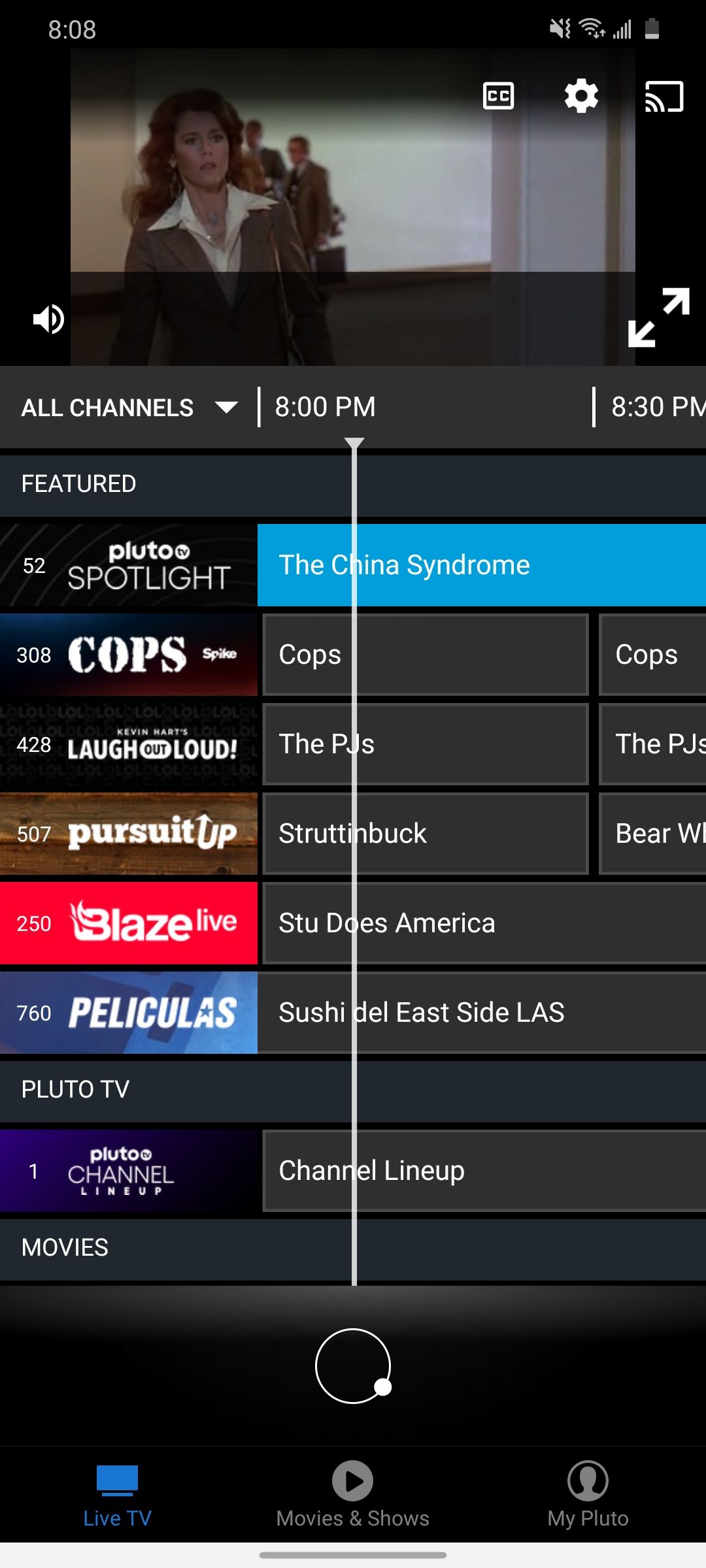Image resolution: width=706 pixels, height=1568 pixels.
Task: Open the player settings gear
Action: [x=581, y=96]
